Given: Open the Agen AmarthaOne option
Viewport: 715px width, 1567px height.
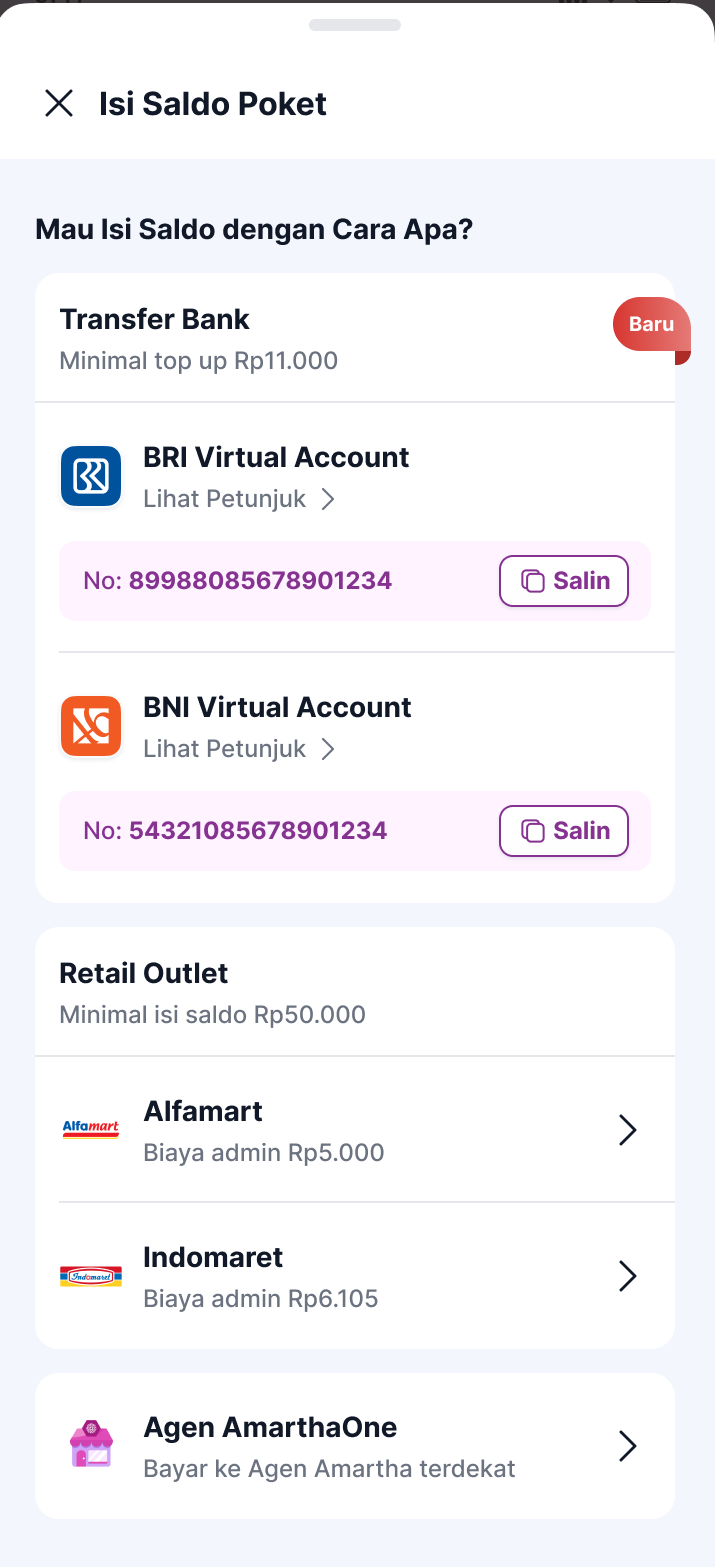Looking at the screenshot, I should point(355,1446).
